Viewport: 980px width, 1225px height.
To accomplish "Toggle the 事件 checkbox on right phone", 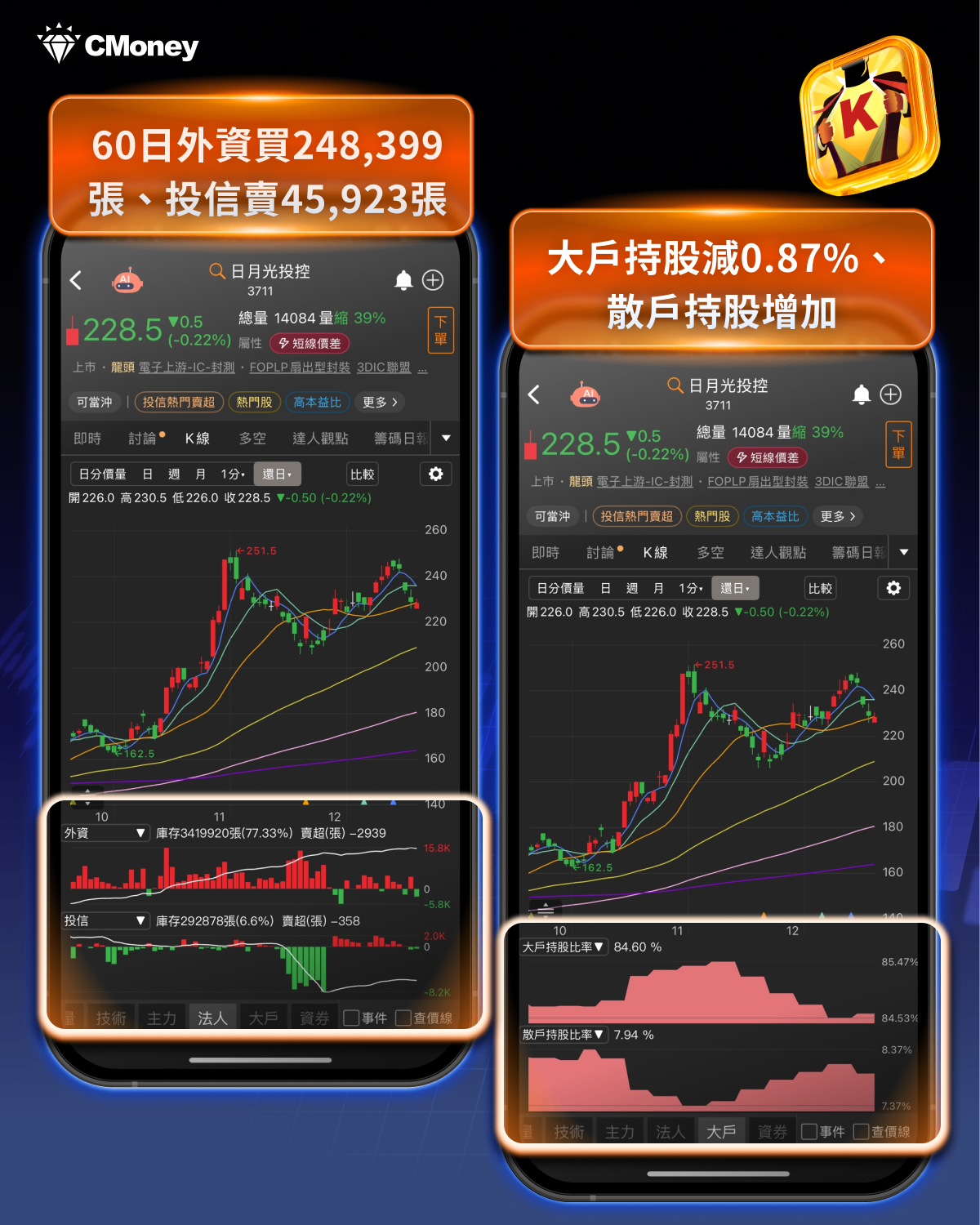I will click(x=808, y=1131).
